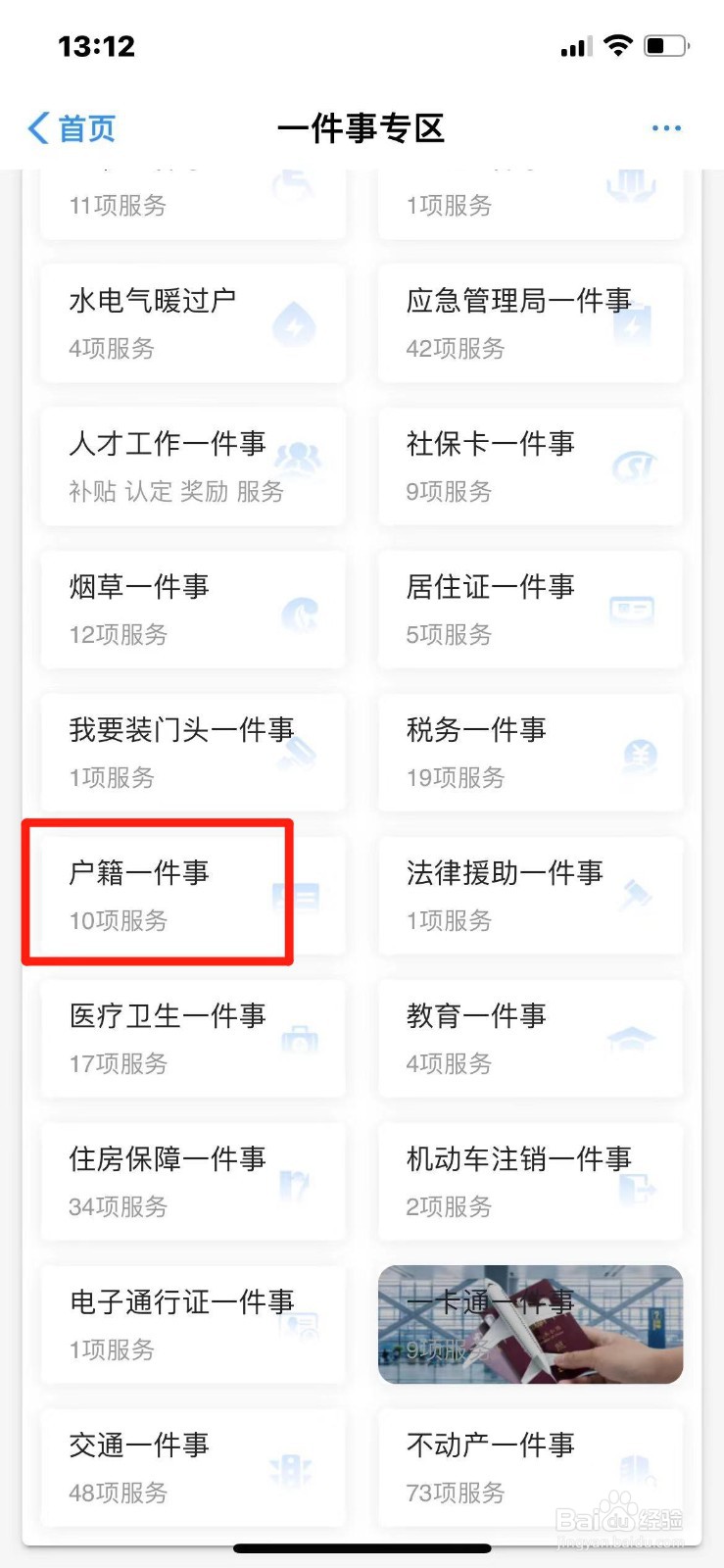Viewport: 724px width, 1568px height.
Task: Open 电子通行证一件事 service
Action: (192, 1324)
